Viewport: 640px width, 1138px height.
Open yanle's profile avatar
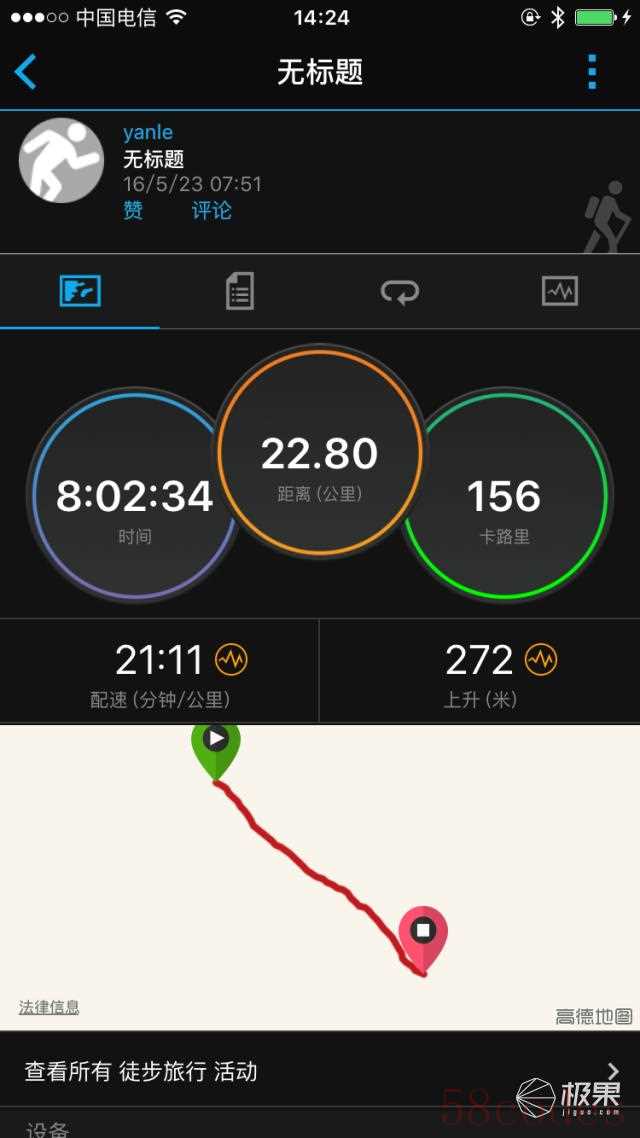[61, 161]
